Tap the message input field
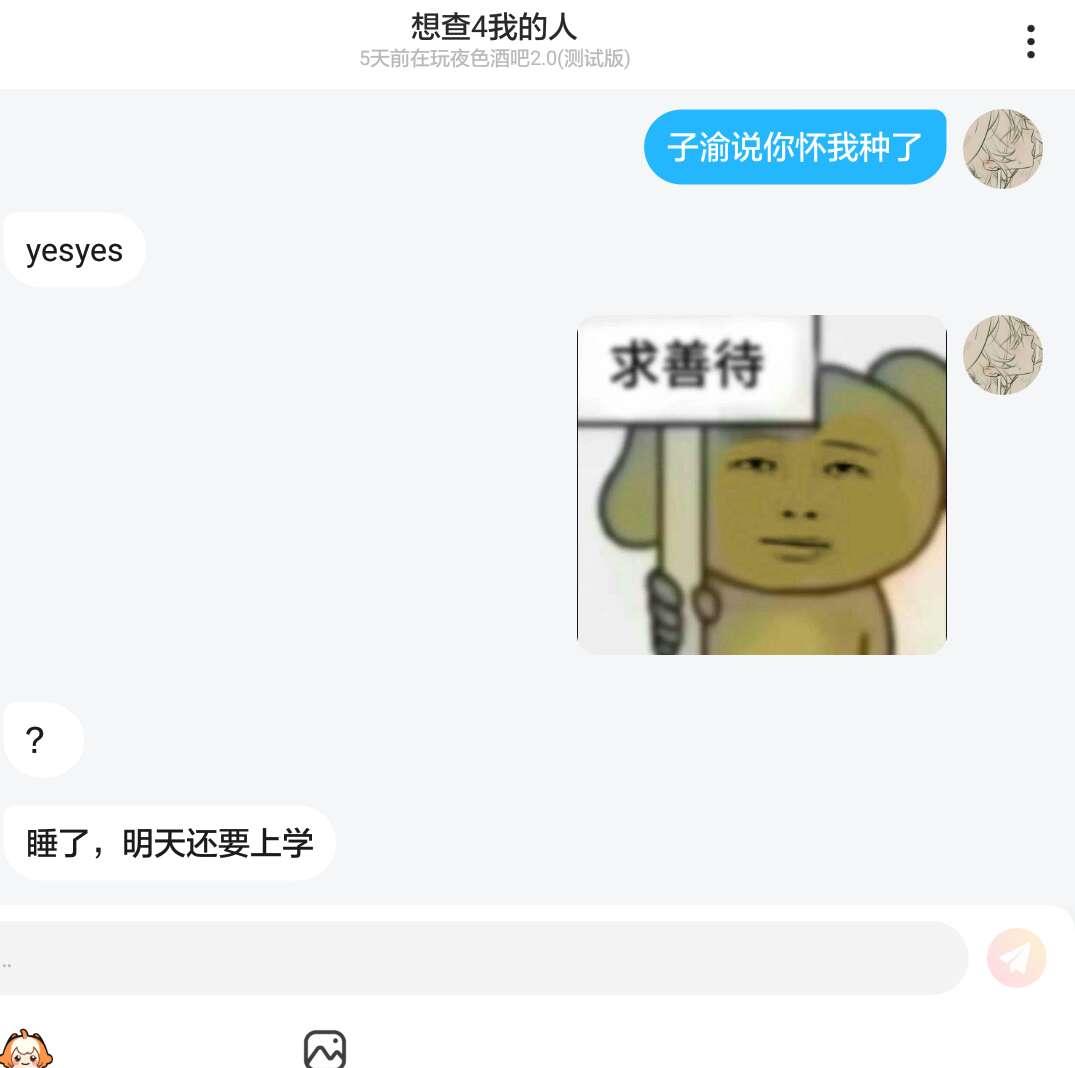This screenshot has height=1068, width=1075. coord(480,958)
